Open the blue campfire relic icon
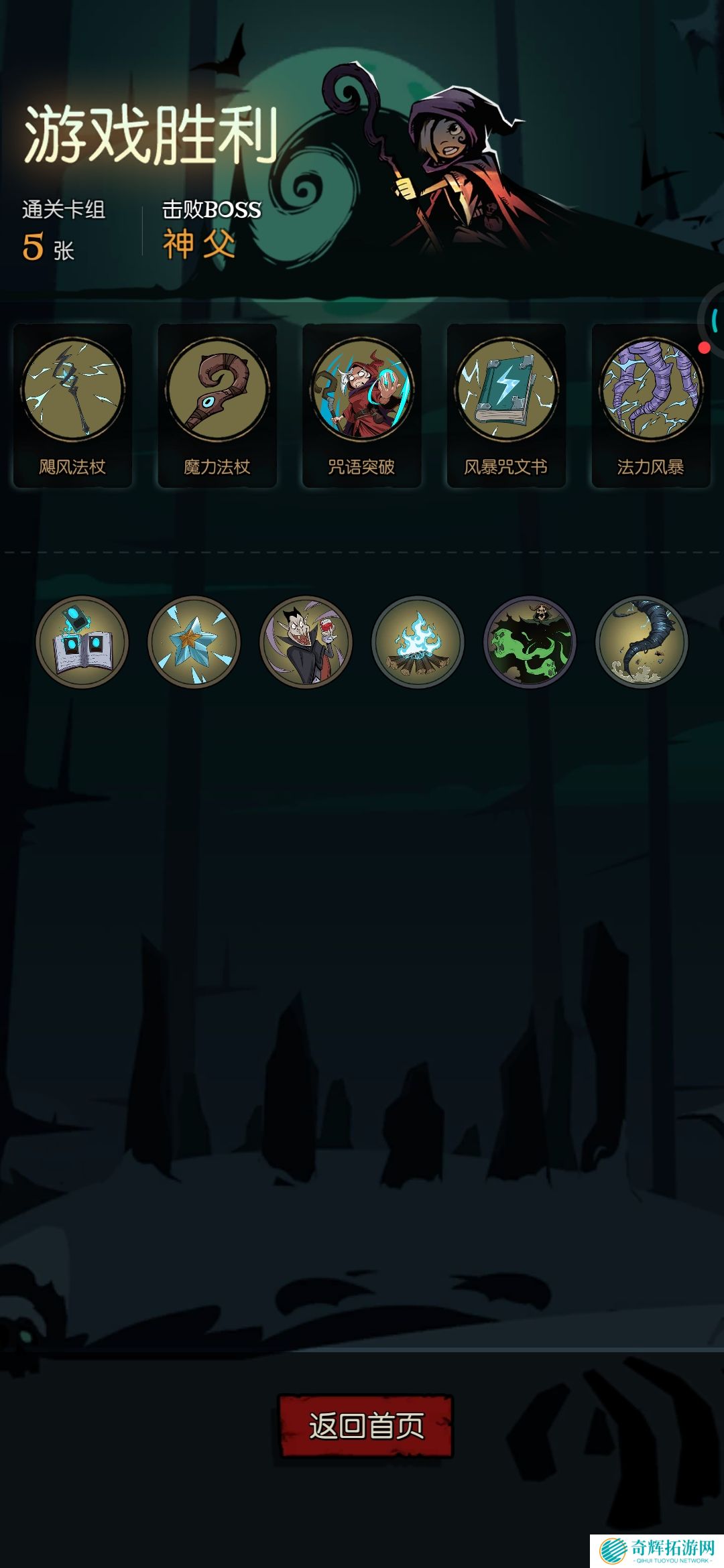The width and height of the screenshot is (724, 1568). (418, 642)
